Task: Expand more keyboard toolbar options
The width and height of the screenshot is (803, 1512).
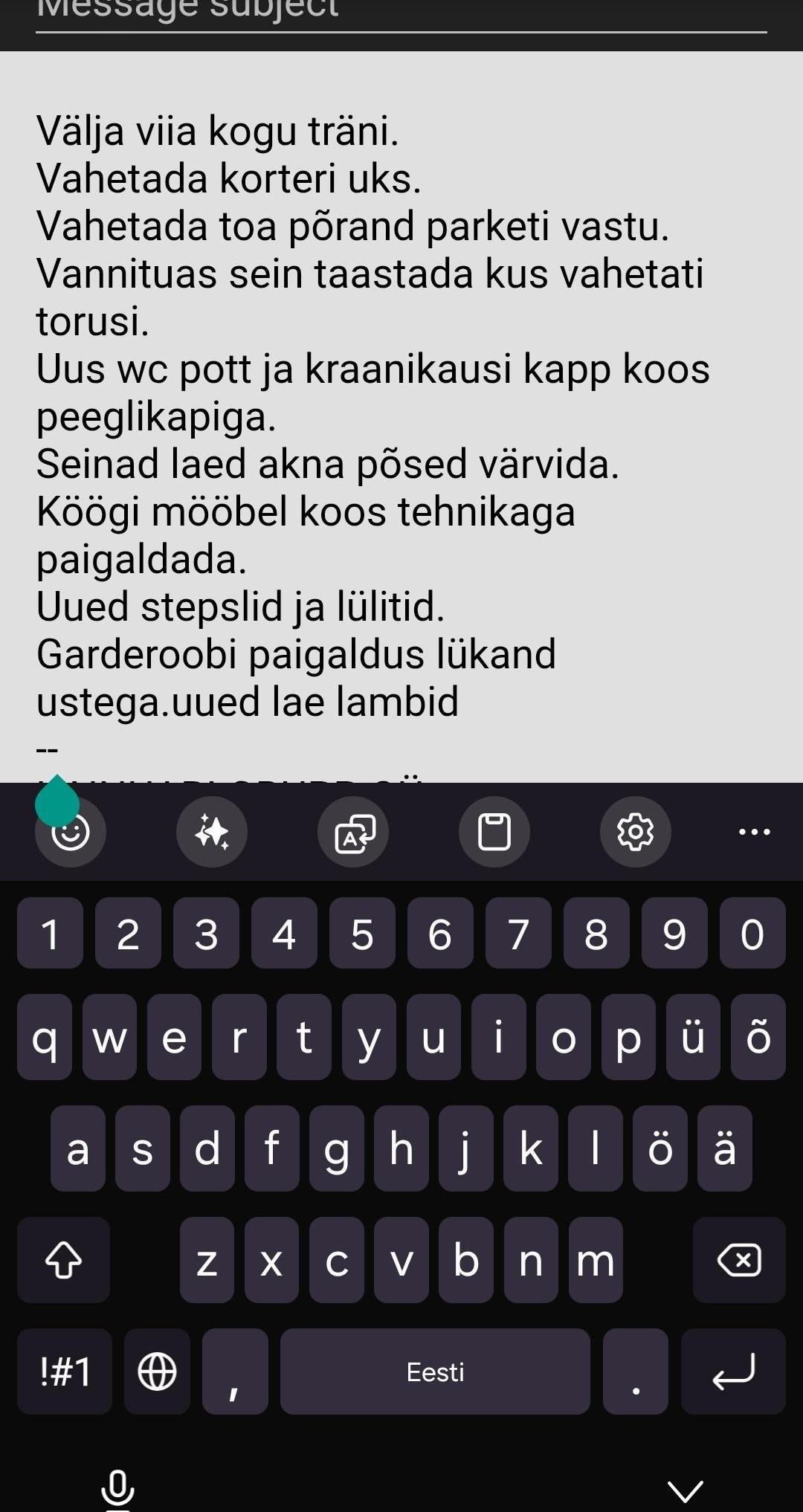Action: click(x=755, y=832)
